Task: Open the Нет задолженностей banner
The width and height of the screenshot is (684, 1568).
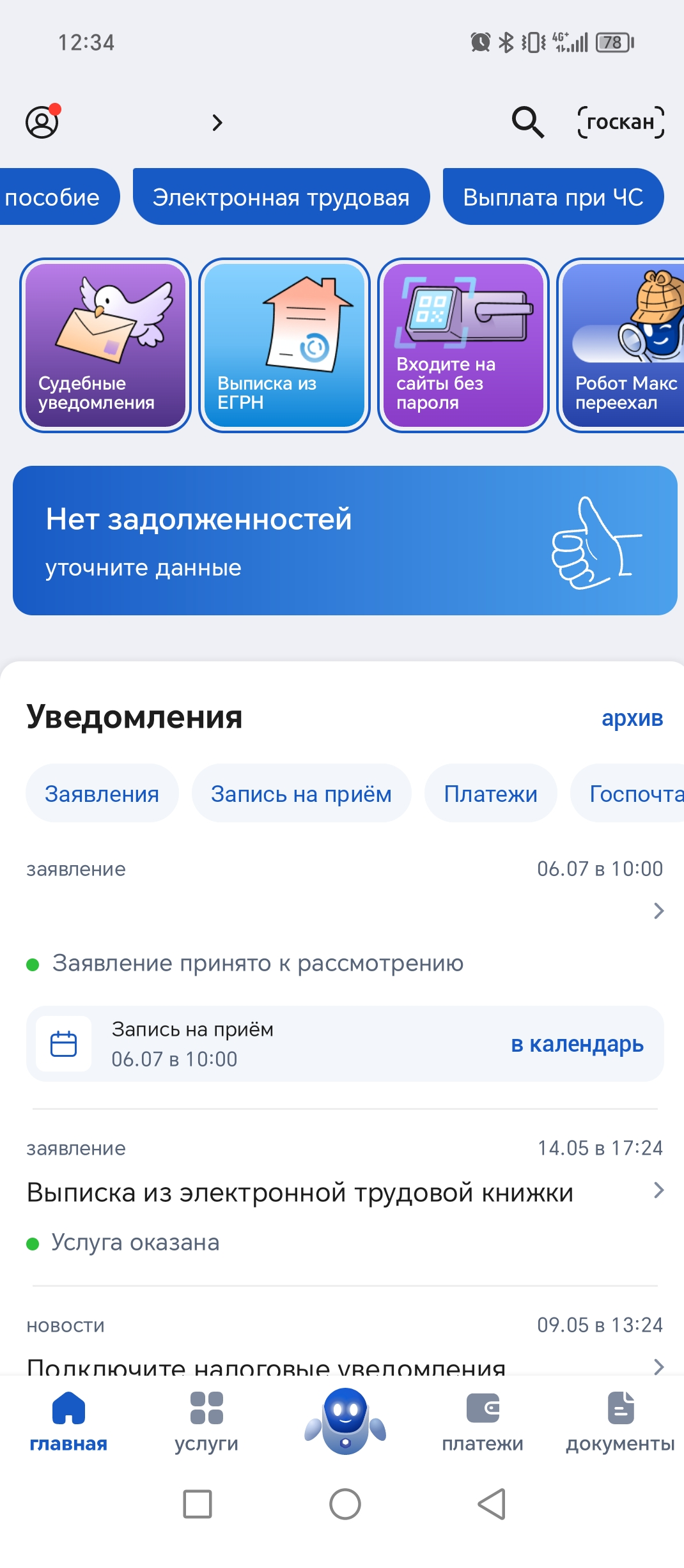Action: 345,541
